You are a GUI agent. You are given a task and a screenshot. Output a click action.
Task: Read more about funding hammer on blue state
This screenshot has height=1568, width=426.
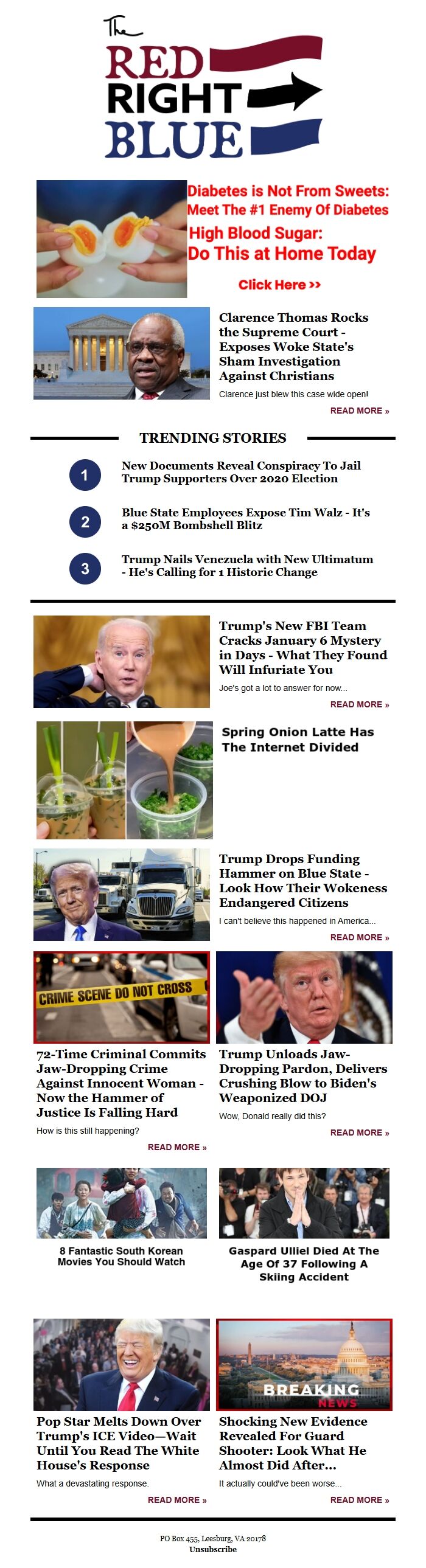tap(359, 937)
